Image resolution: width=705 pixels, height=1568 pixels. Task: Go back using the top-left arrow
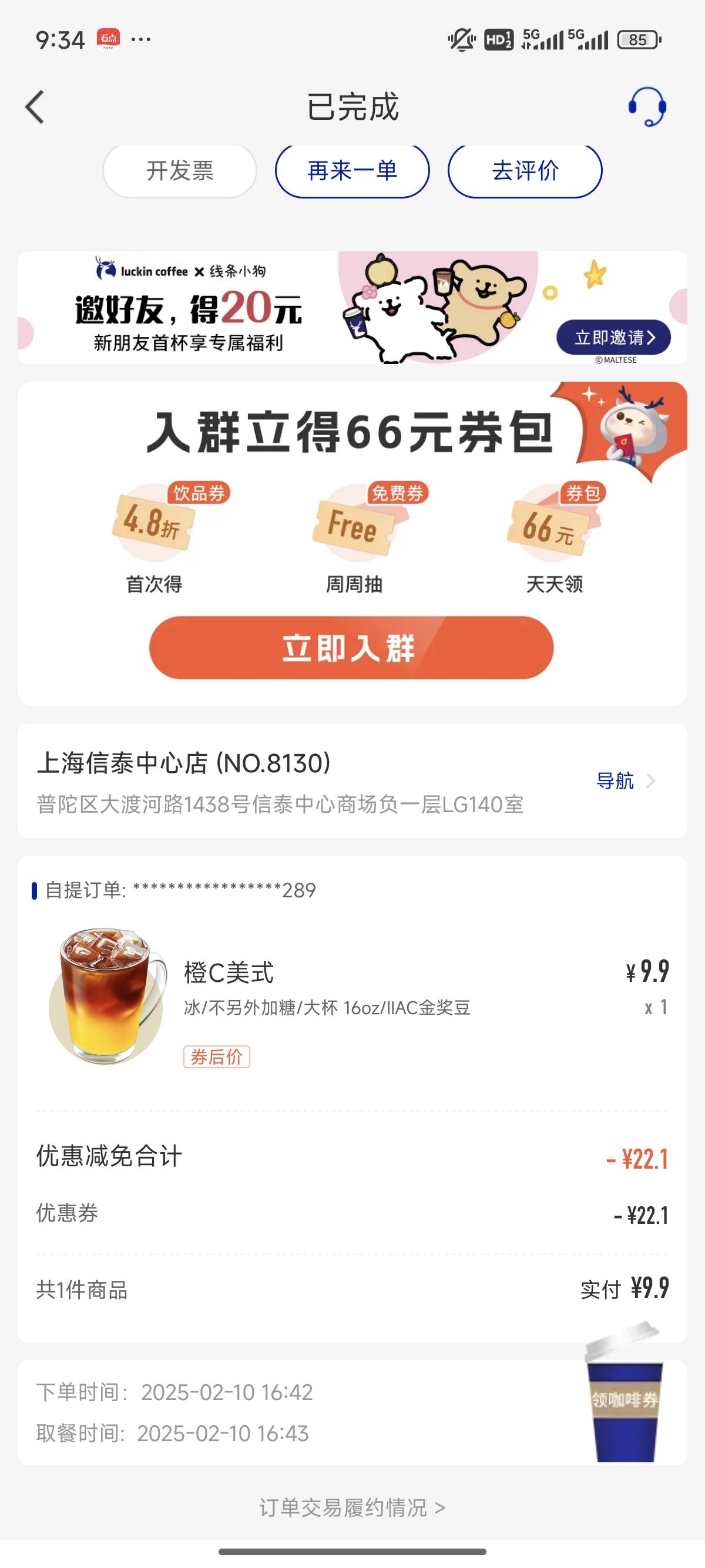pos(35,107)
